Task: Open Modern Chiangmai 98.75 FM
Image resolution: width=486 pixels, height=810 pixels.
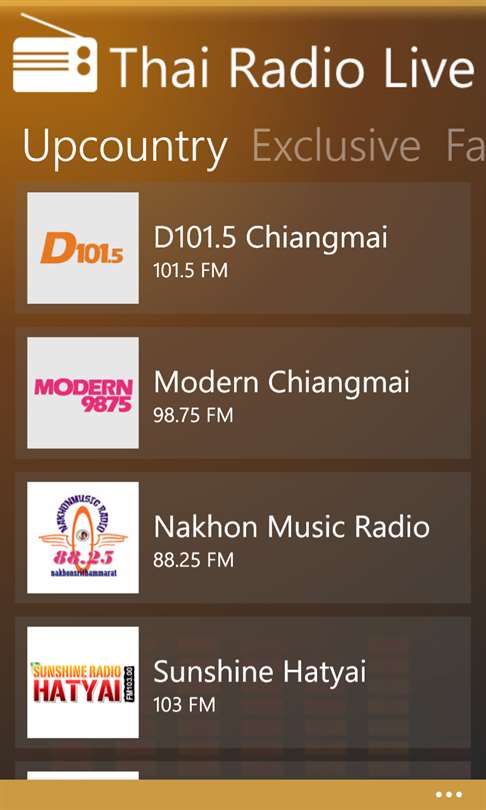Action: tap(243, 393)
